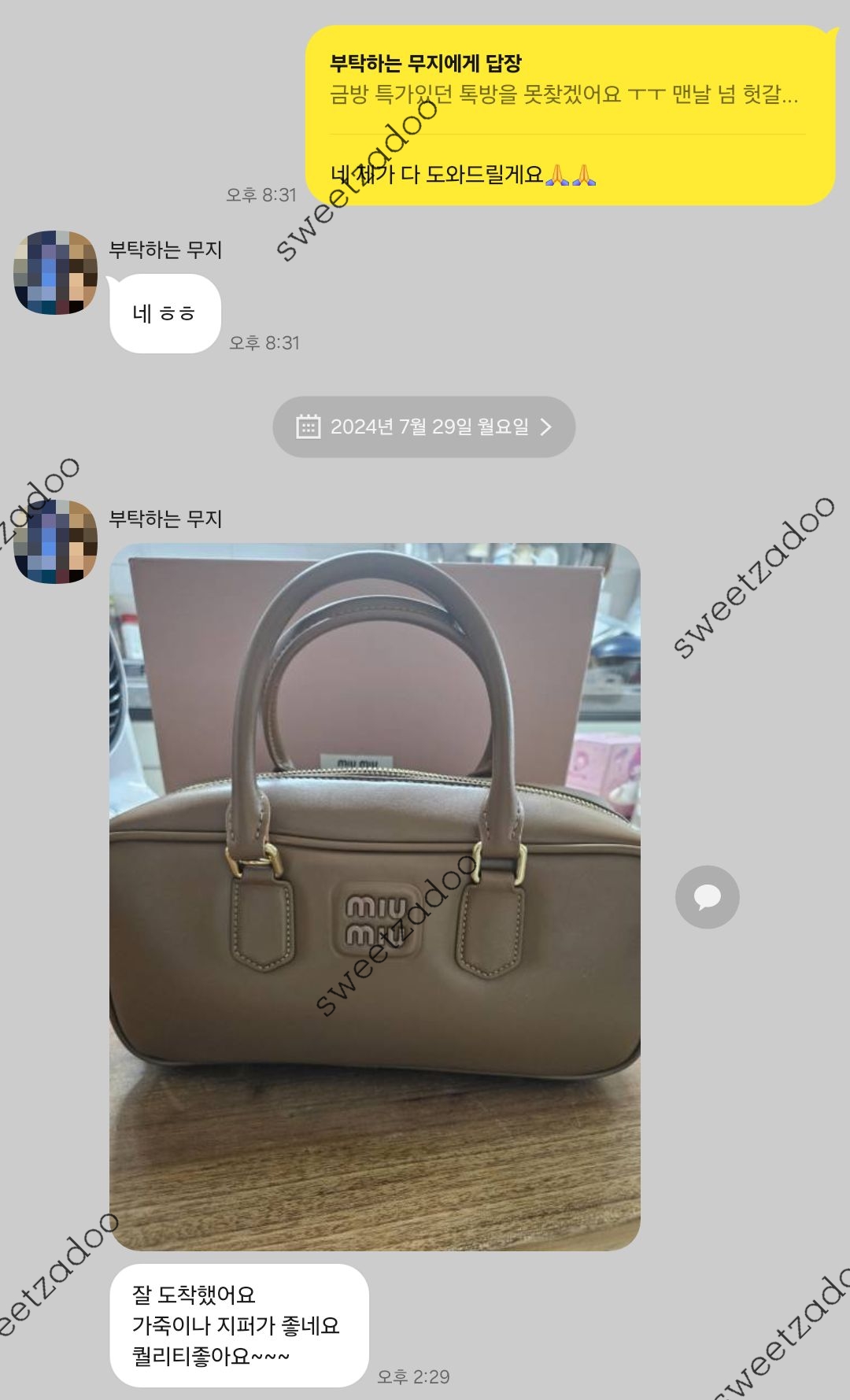
Task: Open 부탁하는 무지's profile picture above the photo
Action: pyautogui.click(x=55, y=541)
